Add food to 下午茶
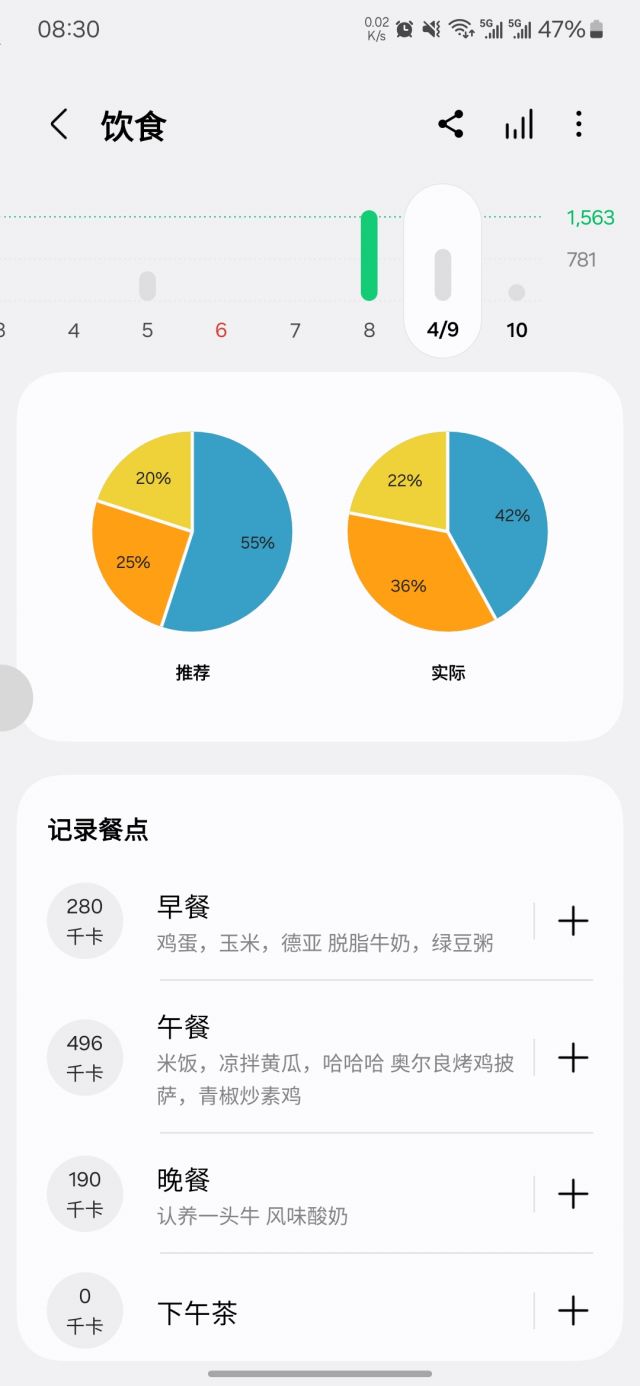640x1386 pixels. (572, 1310)
